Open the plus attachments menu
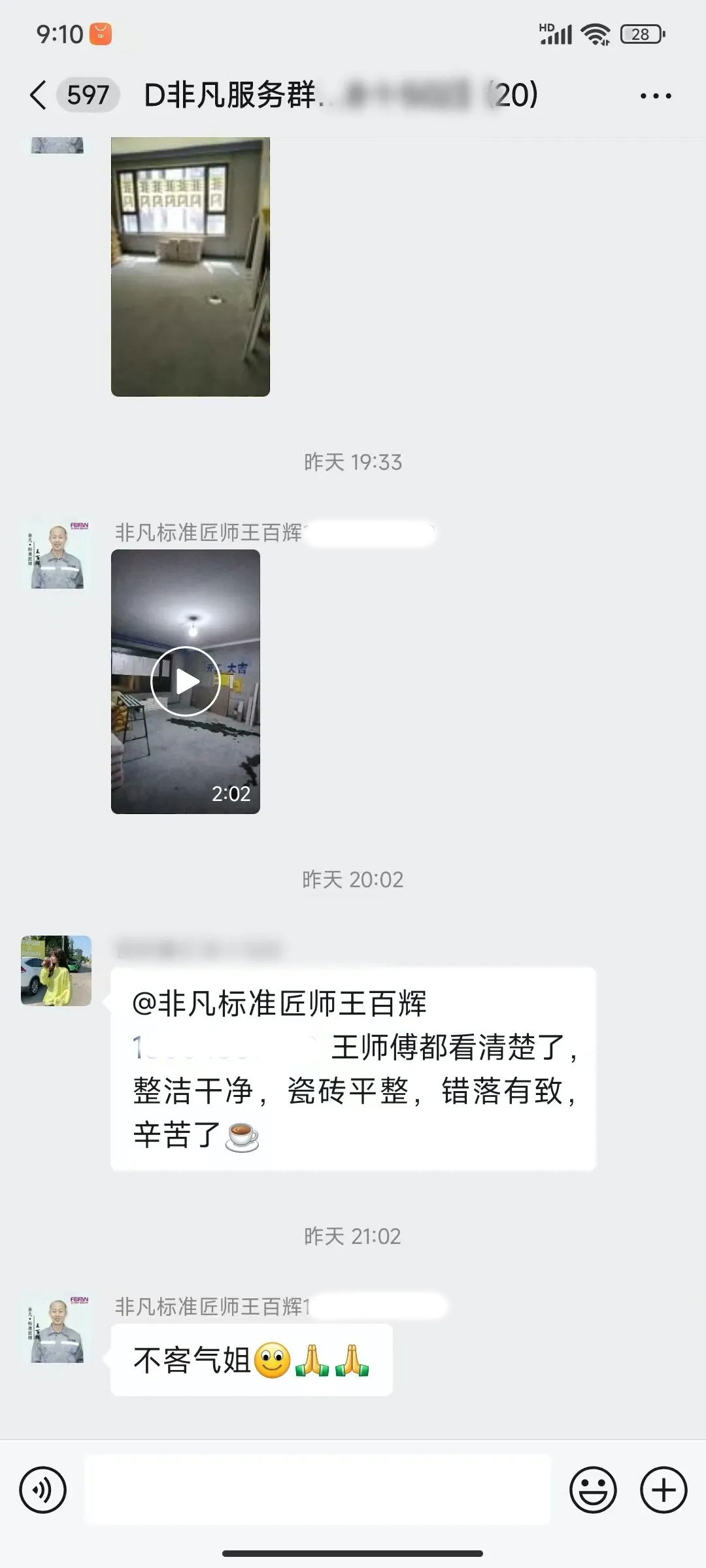 pos(663,1491)
